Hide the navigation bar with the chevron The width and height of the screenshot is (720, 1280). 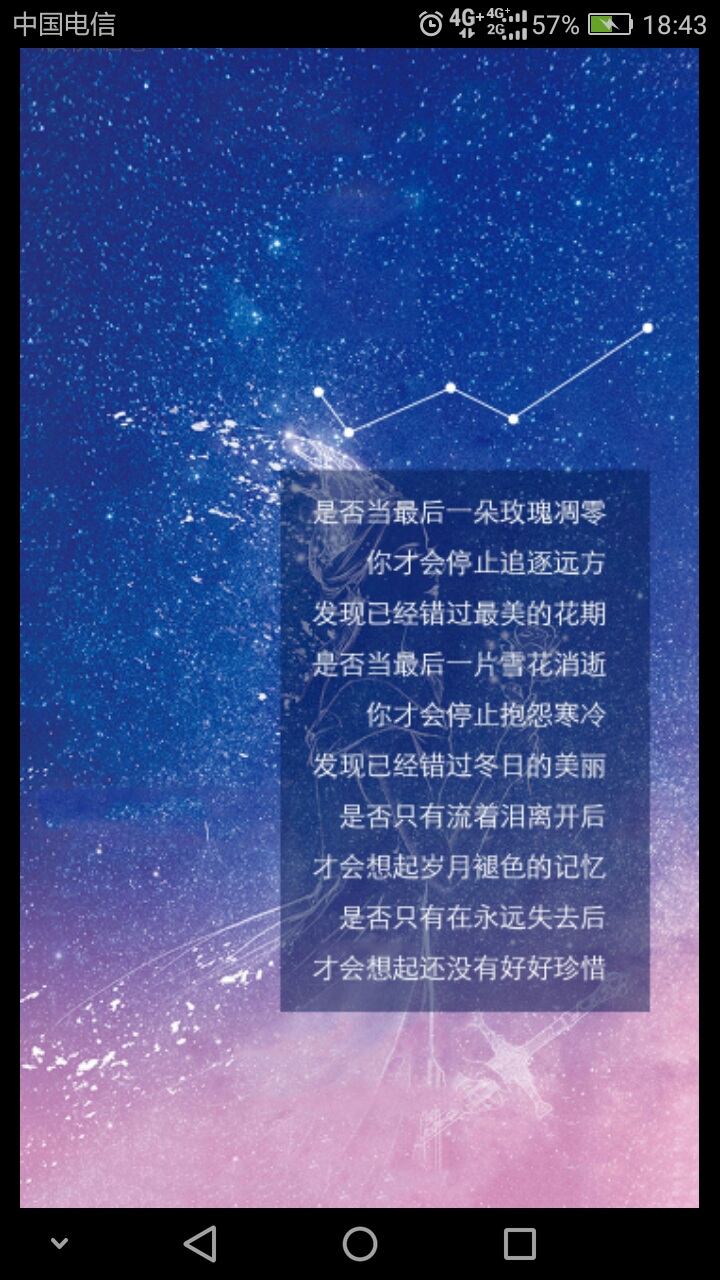pyautogui.click(x=59, y=1244)
